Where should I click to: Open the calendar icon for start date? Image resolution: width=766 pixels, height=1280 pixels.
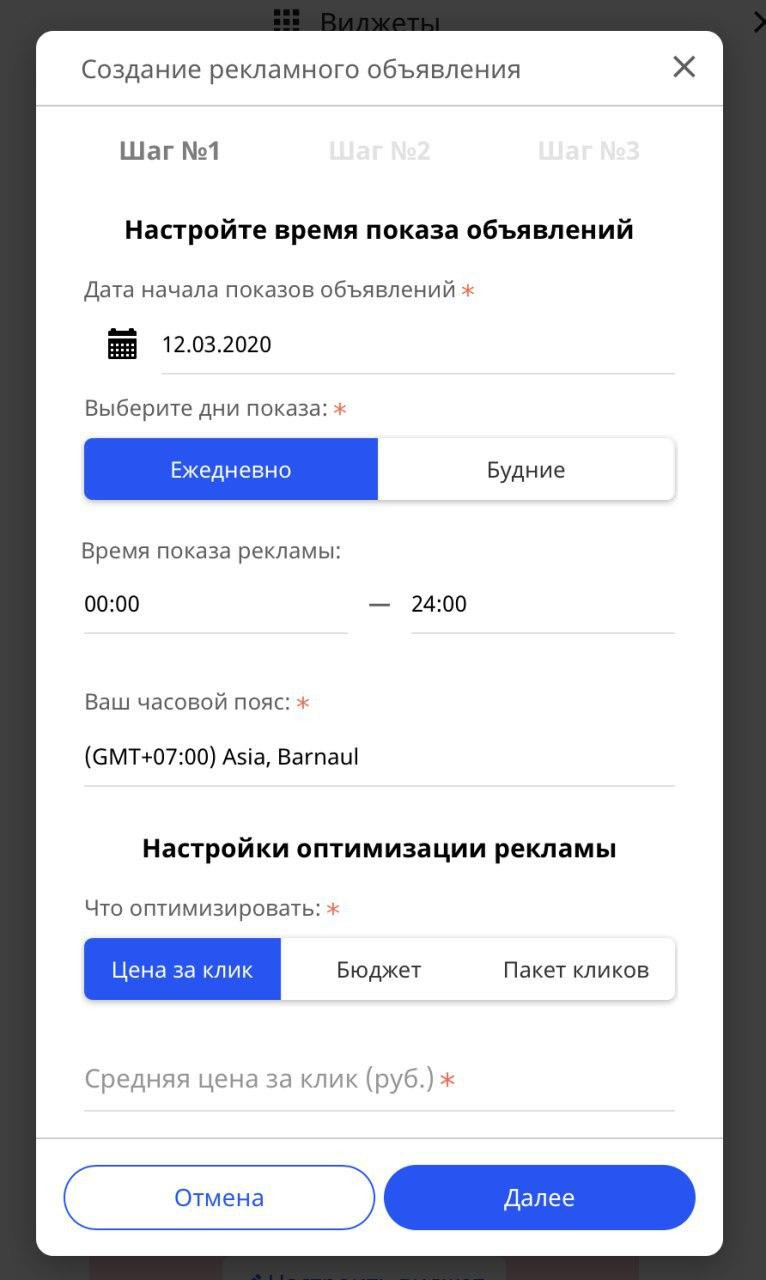(x=122, y=344)
